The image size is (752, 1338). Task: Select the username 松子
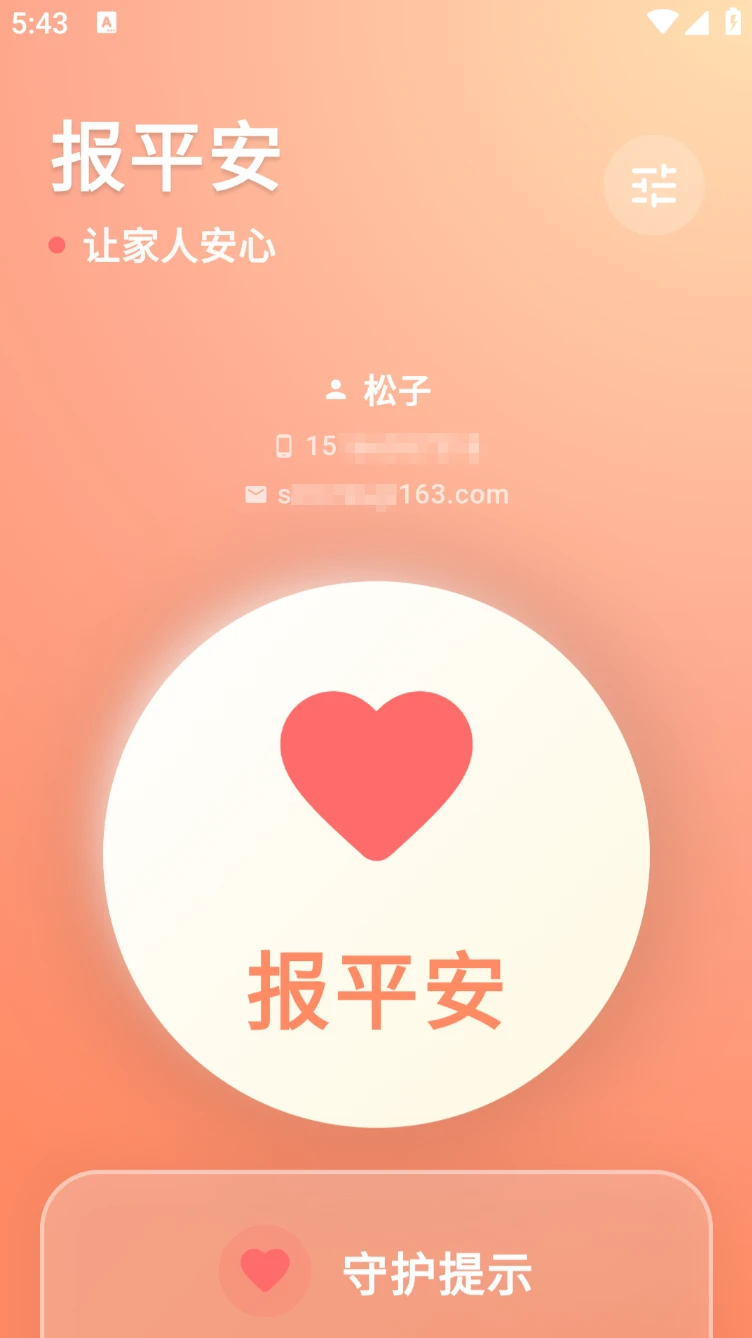click(398, 389)
